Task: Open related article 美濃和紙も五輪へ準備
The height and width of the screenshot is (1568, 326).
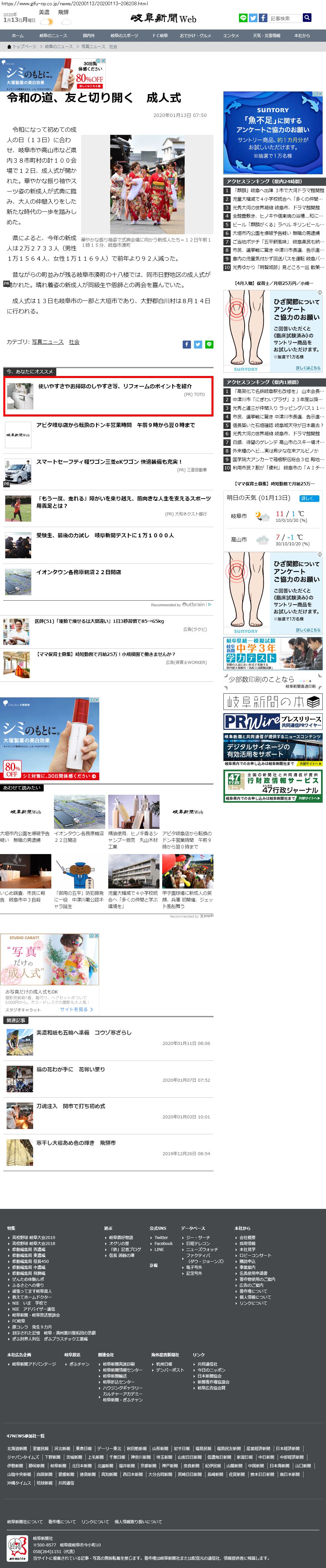Action: point(83,1032)
